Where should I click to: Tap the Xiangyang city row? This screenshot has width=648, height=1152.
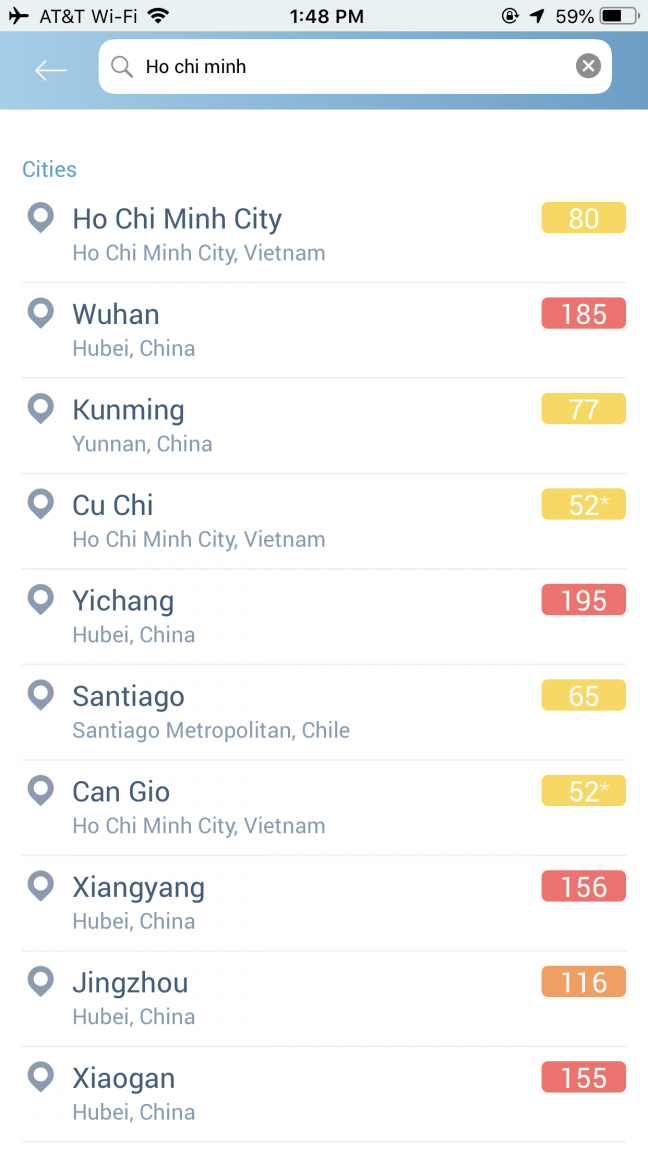tap(324, 904)
